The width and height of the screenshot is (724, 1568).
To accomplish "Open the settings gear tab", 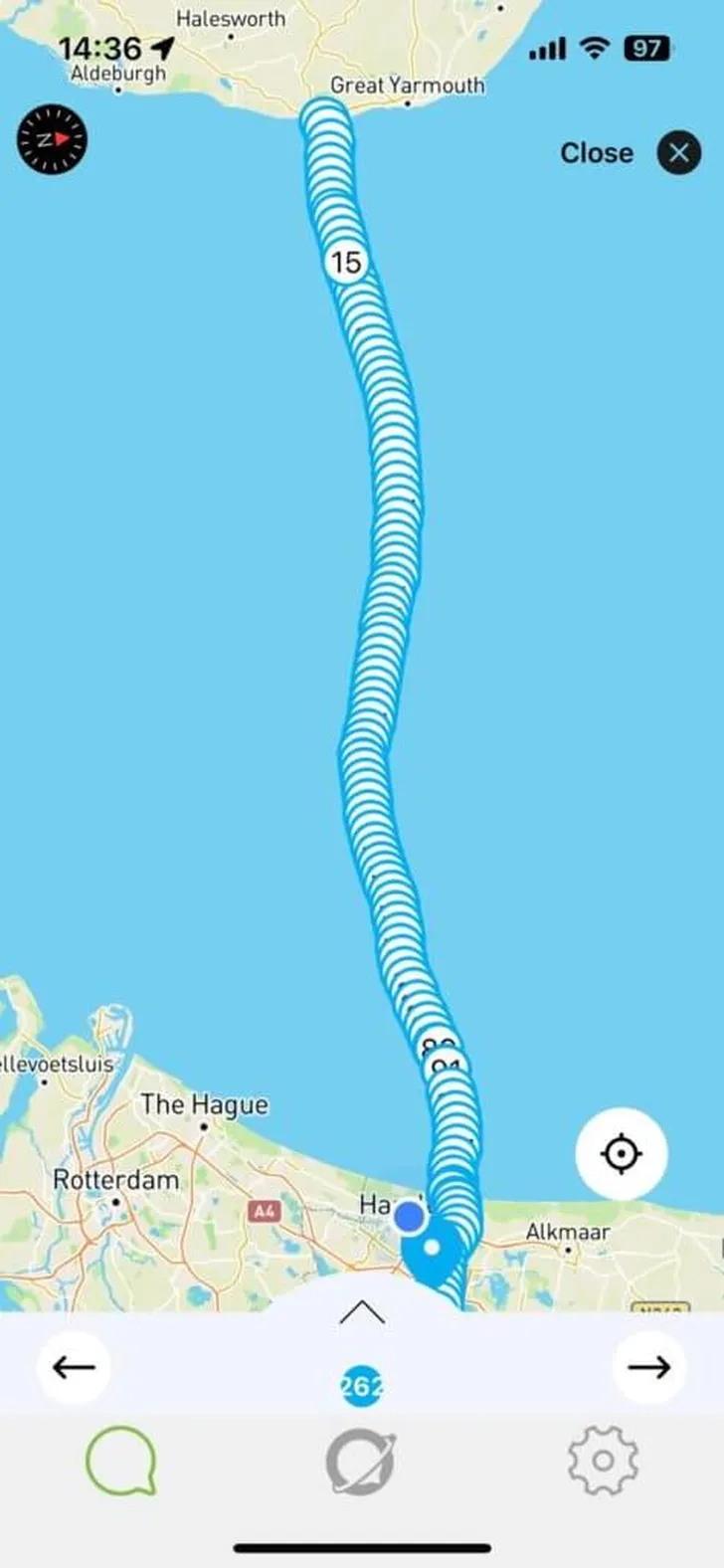I will [602, 1462].
